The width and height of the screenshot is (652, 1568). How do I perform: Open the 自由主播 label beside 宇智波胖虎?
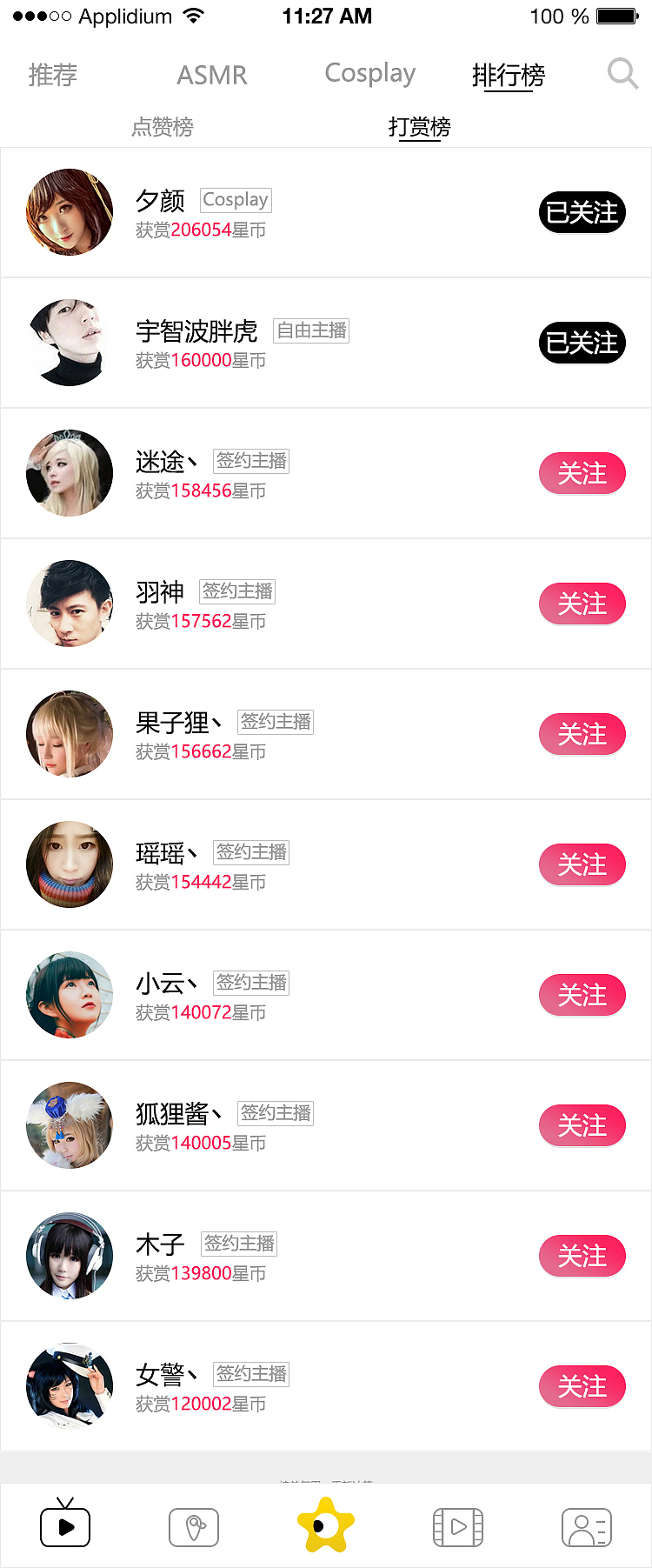tap(310, 330)
